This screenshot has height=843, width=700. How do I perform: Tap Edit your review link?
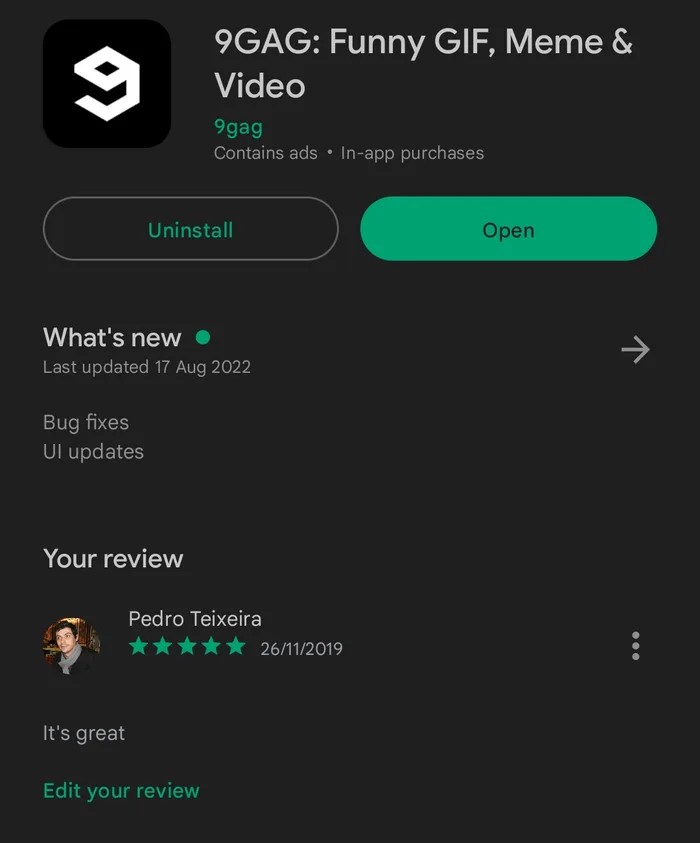(x=121, y=790)
